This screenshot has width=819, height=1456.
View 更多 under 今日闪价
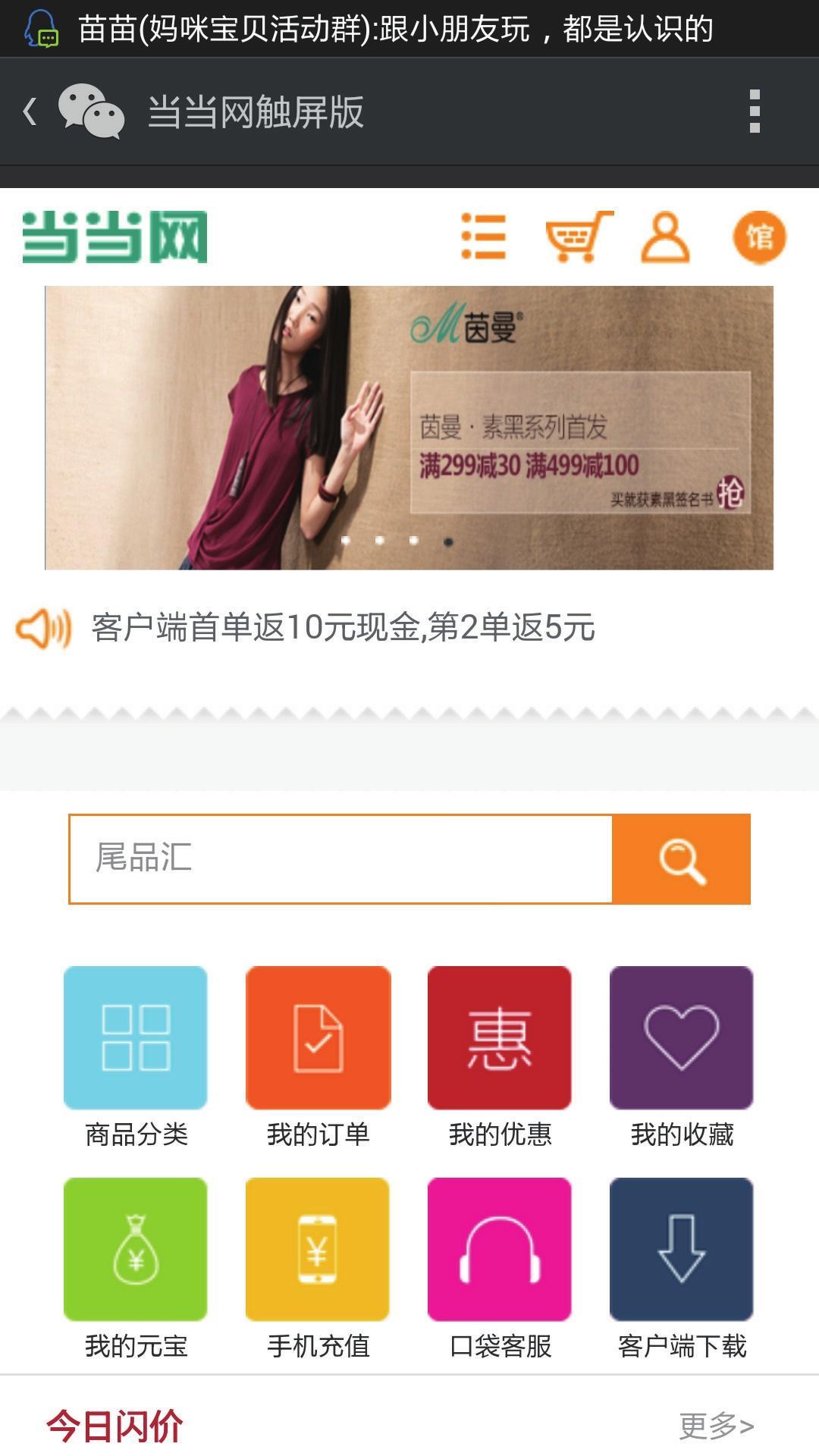tap(716, 1426)
